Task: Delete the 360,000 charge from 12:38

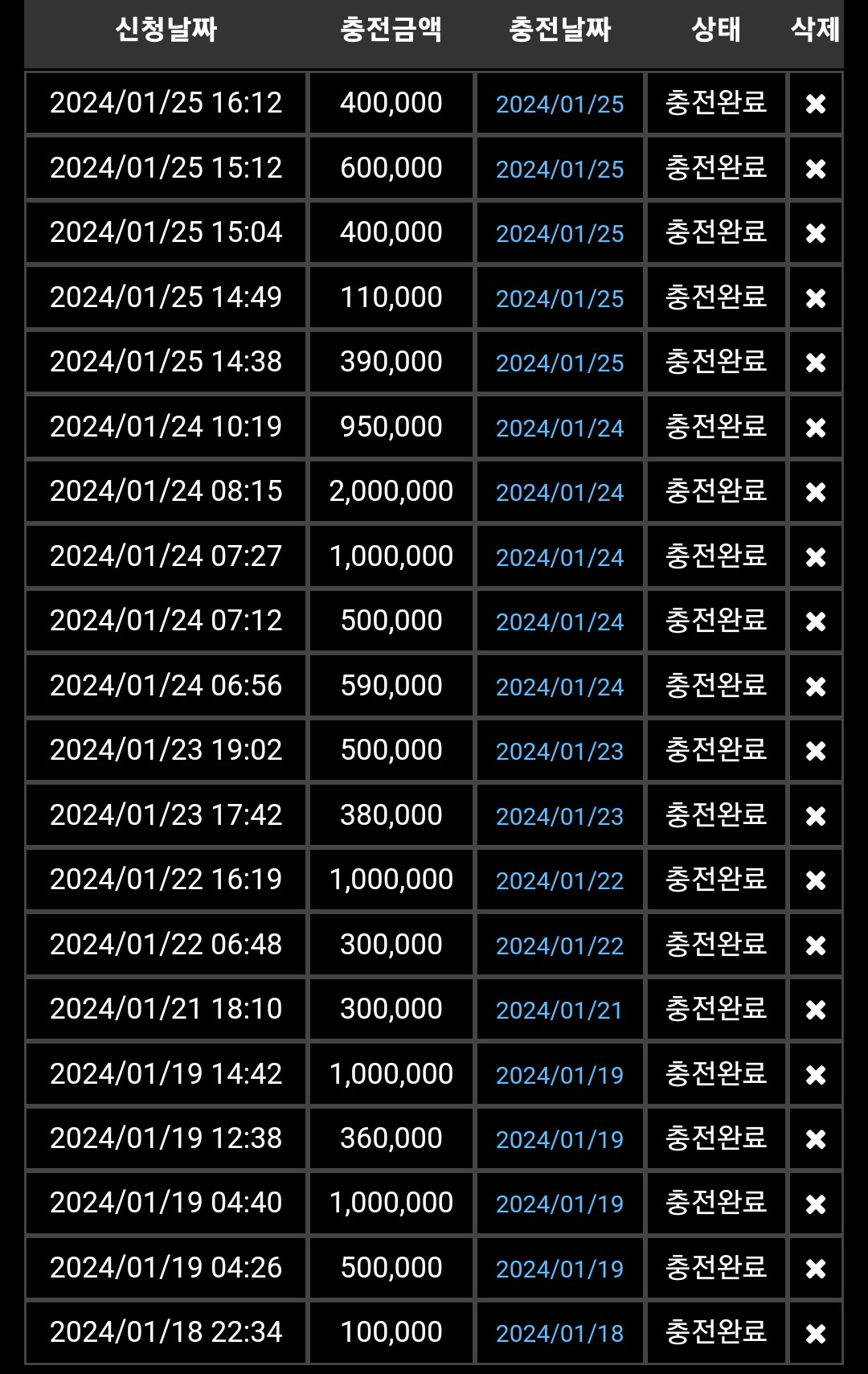Action: tap(816, 1139)
